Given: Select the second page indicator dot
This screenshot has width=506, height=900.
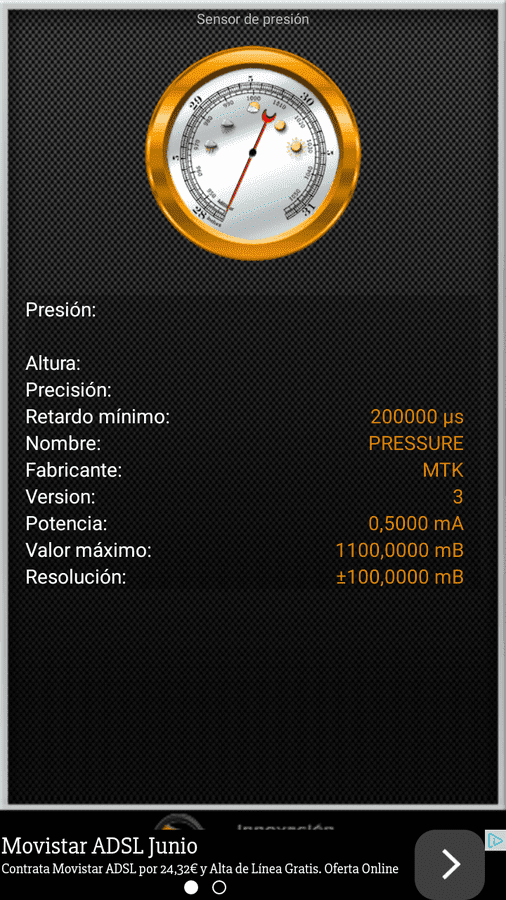Looking at the screenshot, I should (x=219, y=887).
